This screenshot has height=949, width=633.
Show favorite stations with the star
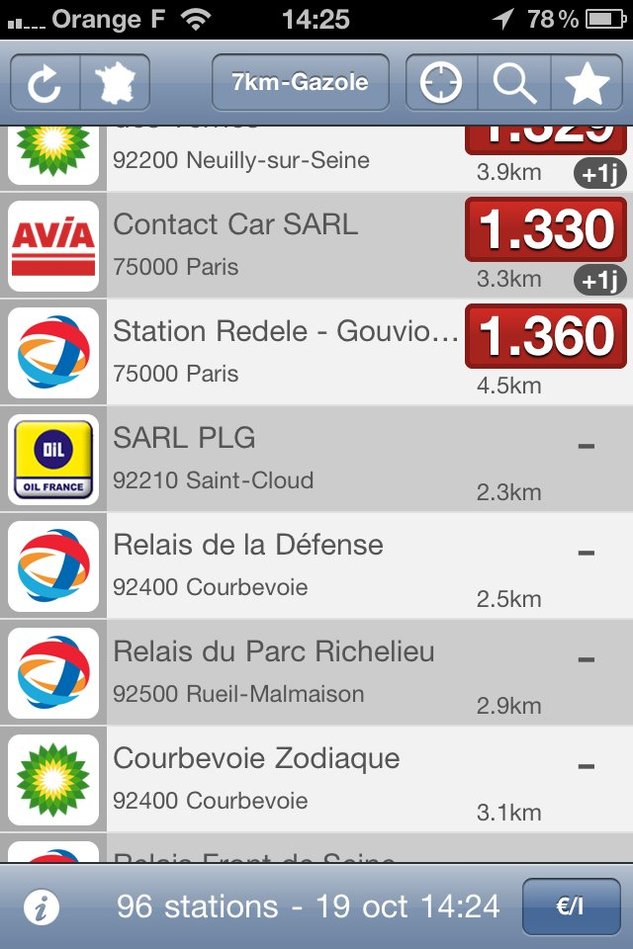point(587,83)
